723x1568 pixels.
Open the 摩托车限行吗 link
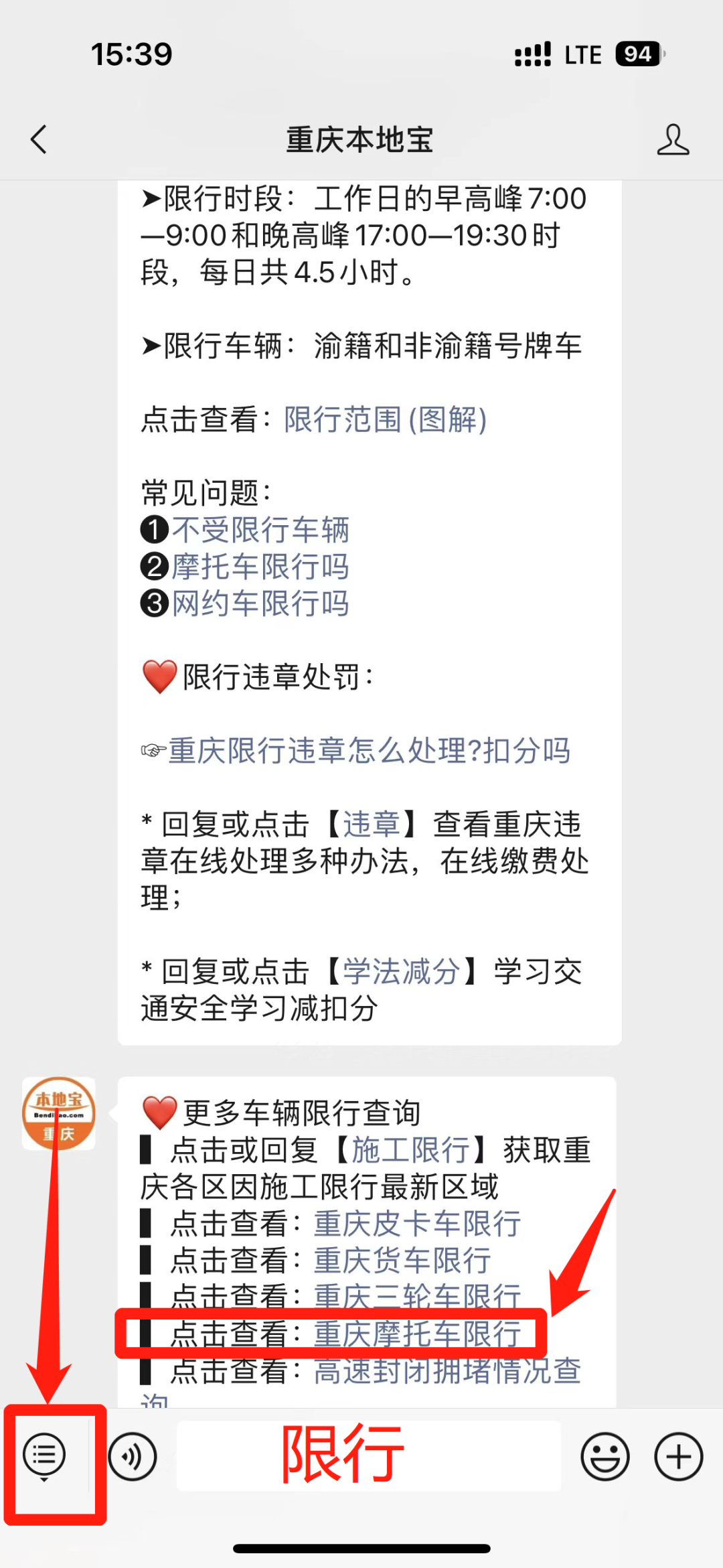(x=260, y=567)
